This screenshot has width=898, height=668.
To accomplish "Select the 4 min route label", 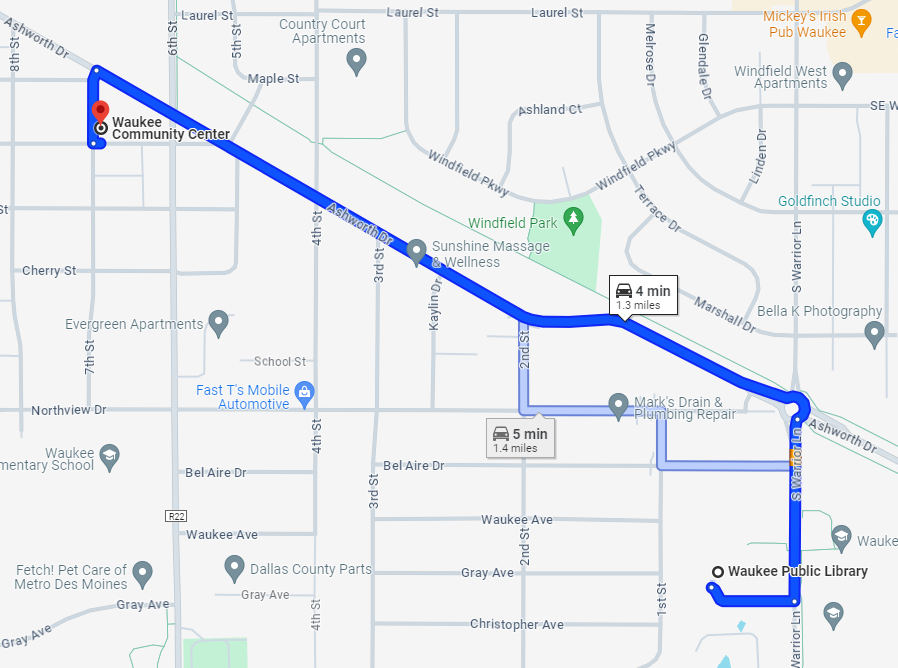I will (642, 296).
